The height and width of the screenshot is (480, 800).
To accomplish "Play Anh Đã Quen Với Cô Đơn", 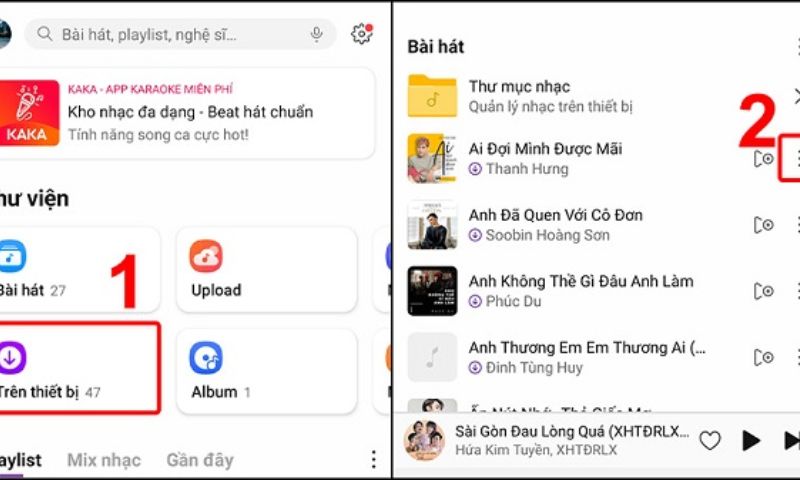I will [560, 224].
